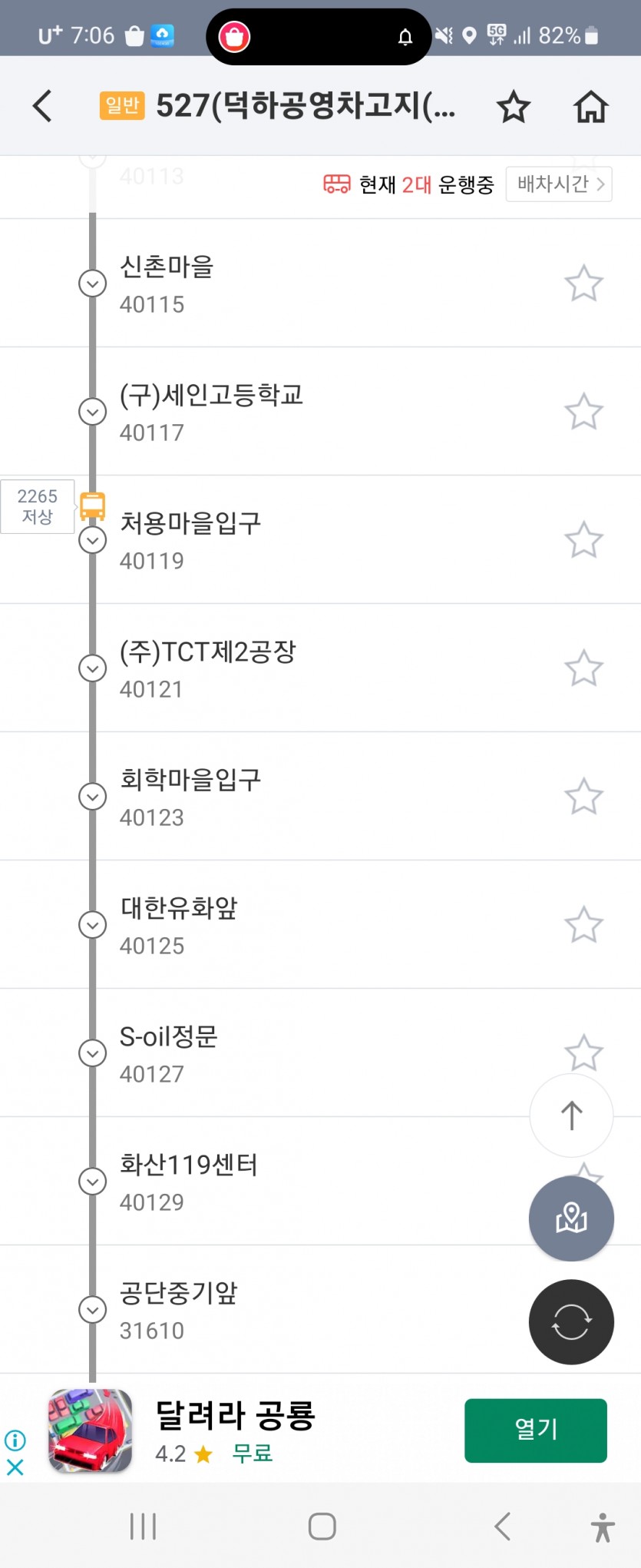Image resolution: width=641 pixels, height=1568 pixels.
Task: Select the 공단중기앞 stop
Action: point(179,1310)
